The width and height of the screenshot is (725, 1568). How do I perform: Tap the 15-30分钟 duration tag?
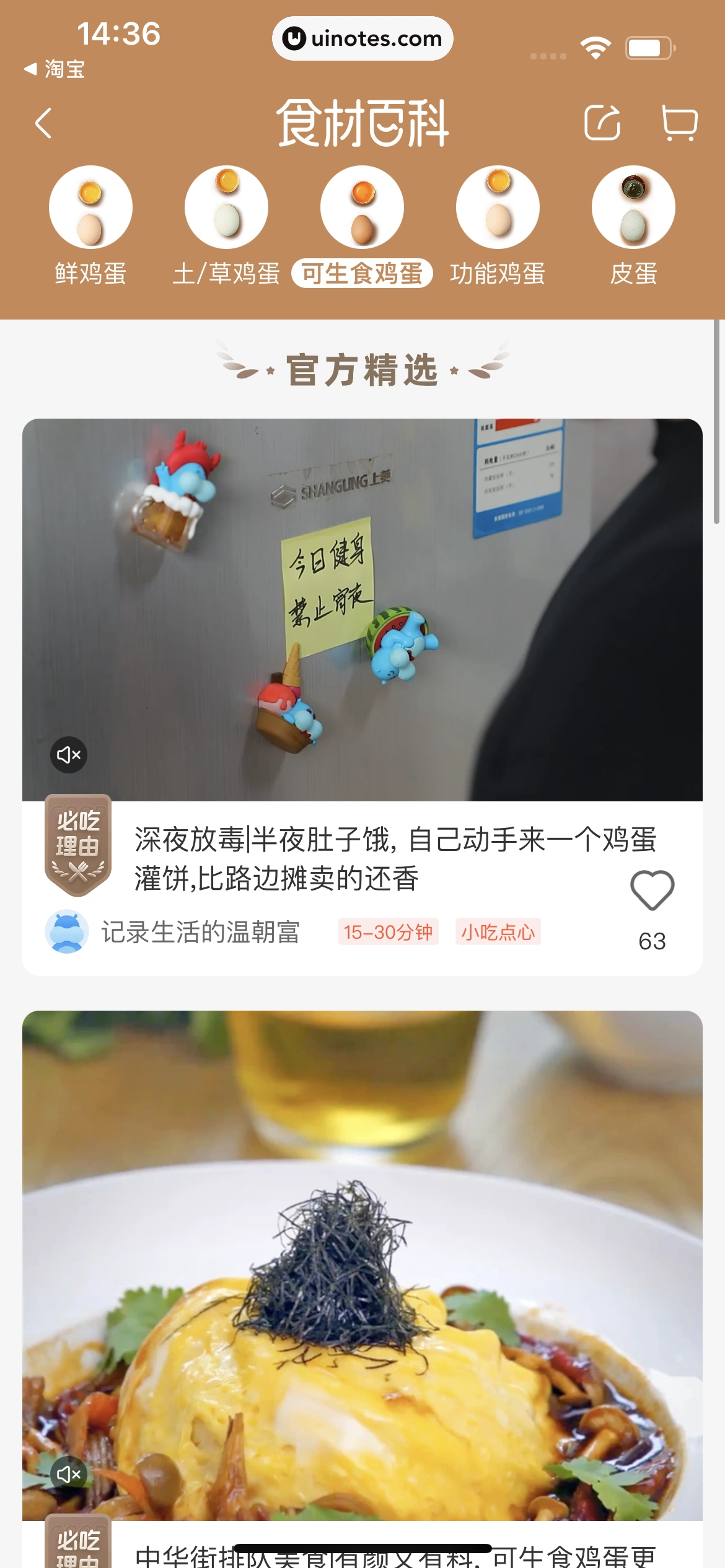[x=387, y=932]
